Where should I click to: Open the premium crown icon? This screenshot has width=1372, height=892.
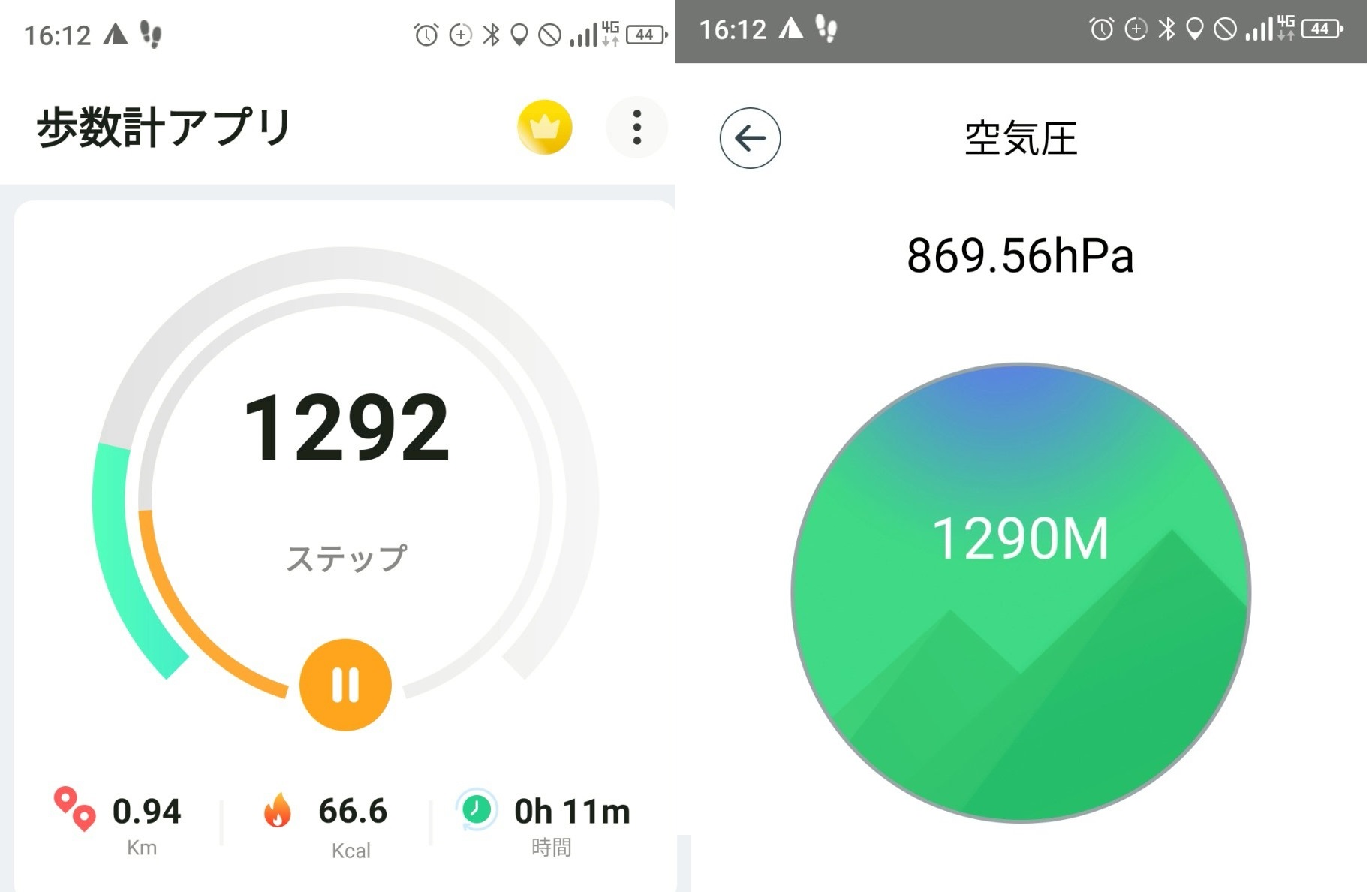(x=544, y=128)
